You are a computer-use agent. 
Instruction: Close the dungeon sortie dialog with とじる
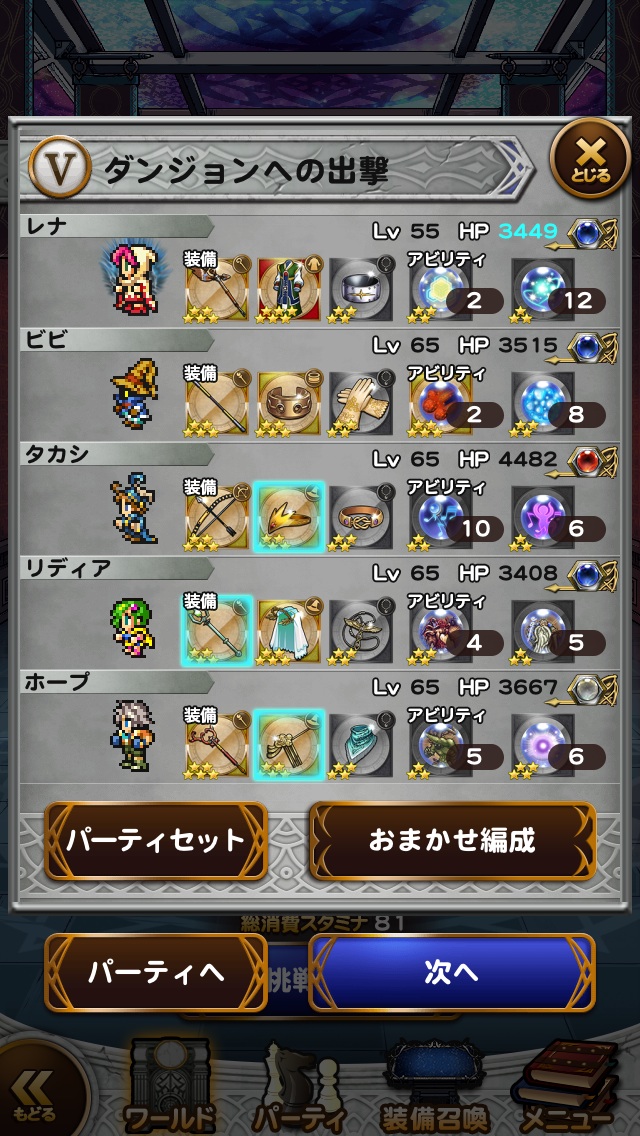pyautogui.click(x=589, y=157)
